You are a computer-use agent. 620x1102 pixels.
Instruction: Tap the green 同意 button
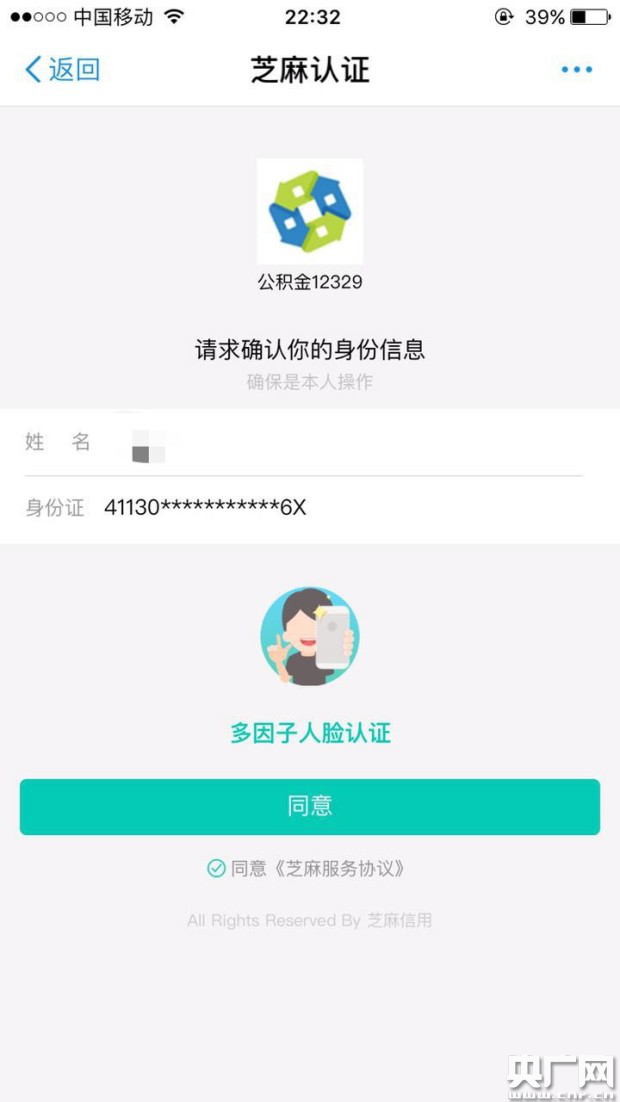310,807
